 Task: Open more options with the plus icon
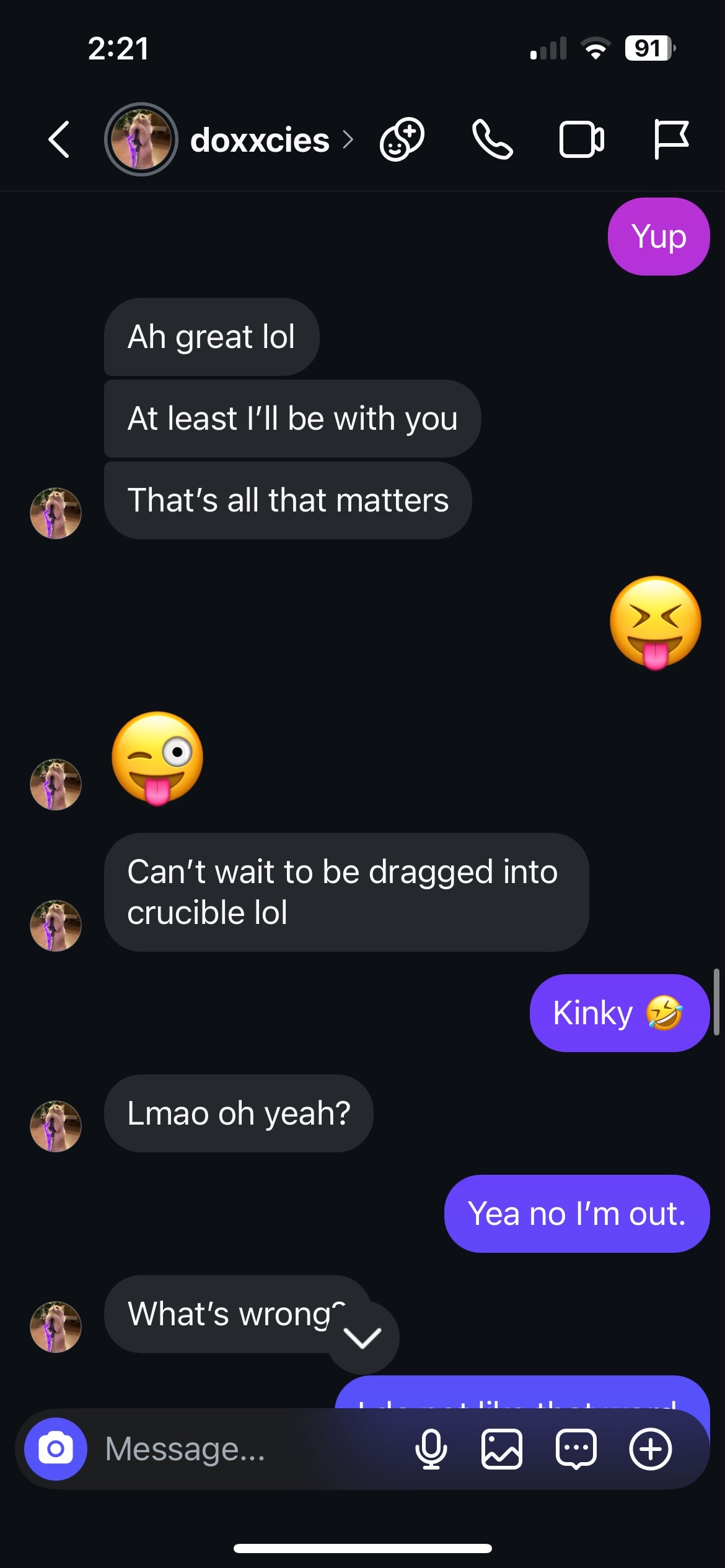(x=650, y=1449)
